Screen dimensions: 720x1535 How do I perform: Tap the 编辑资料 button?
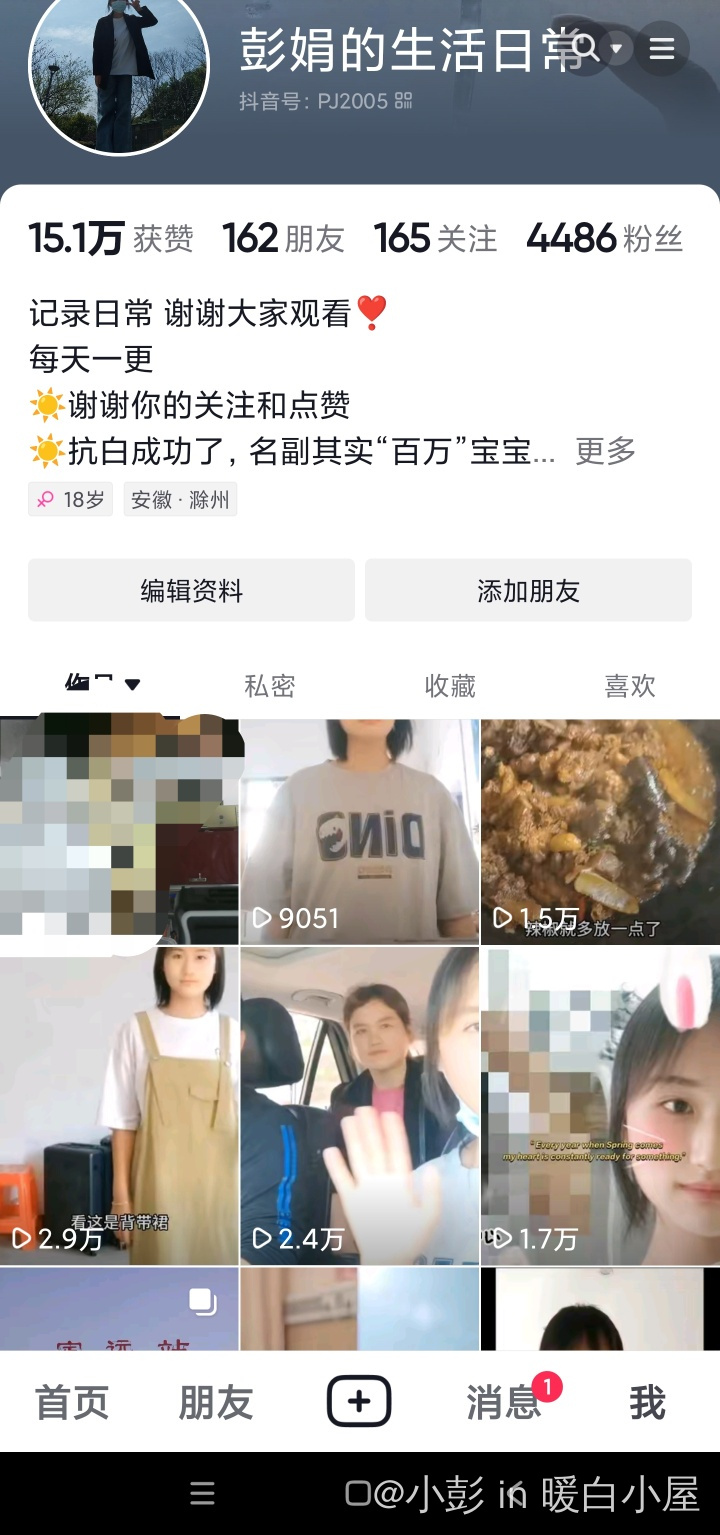tap(191, 591)
